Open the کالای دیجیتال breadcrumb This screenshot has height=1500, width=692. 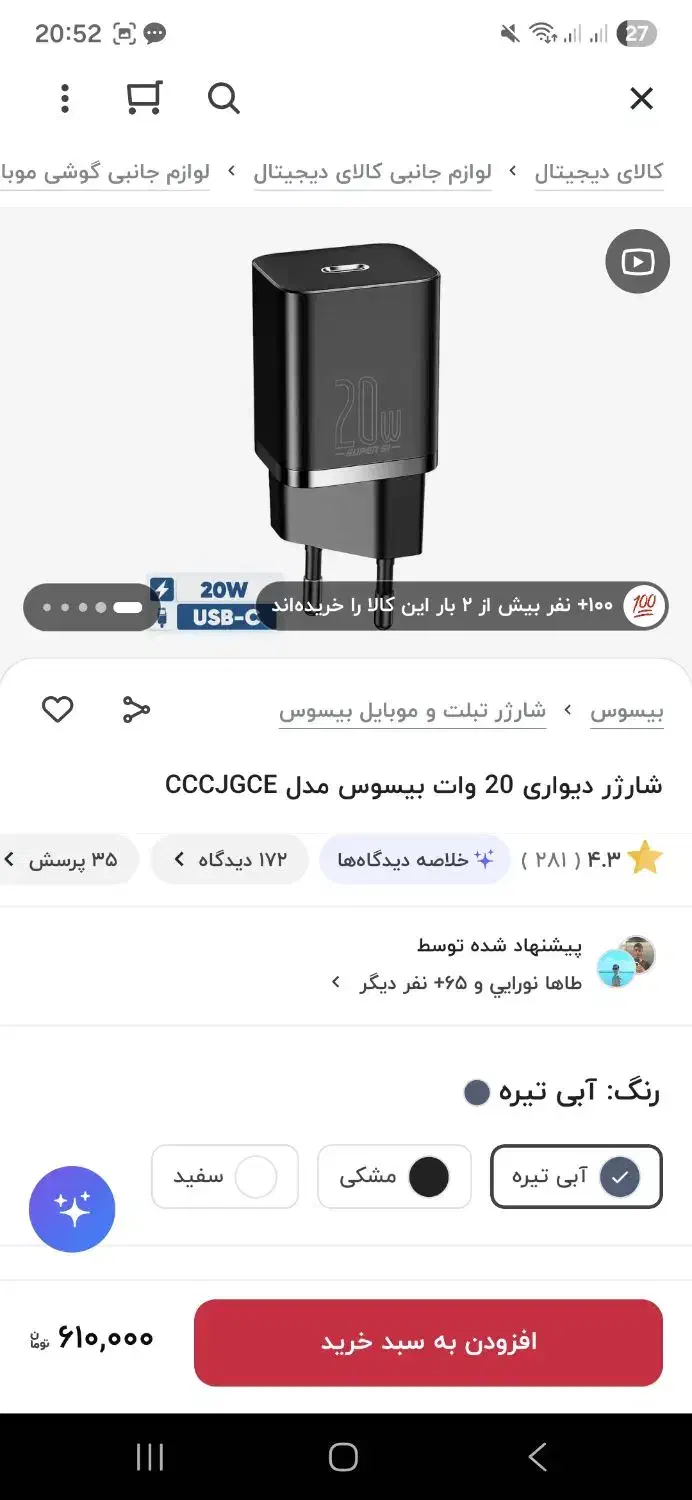coord(598,172)
